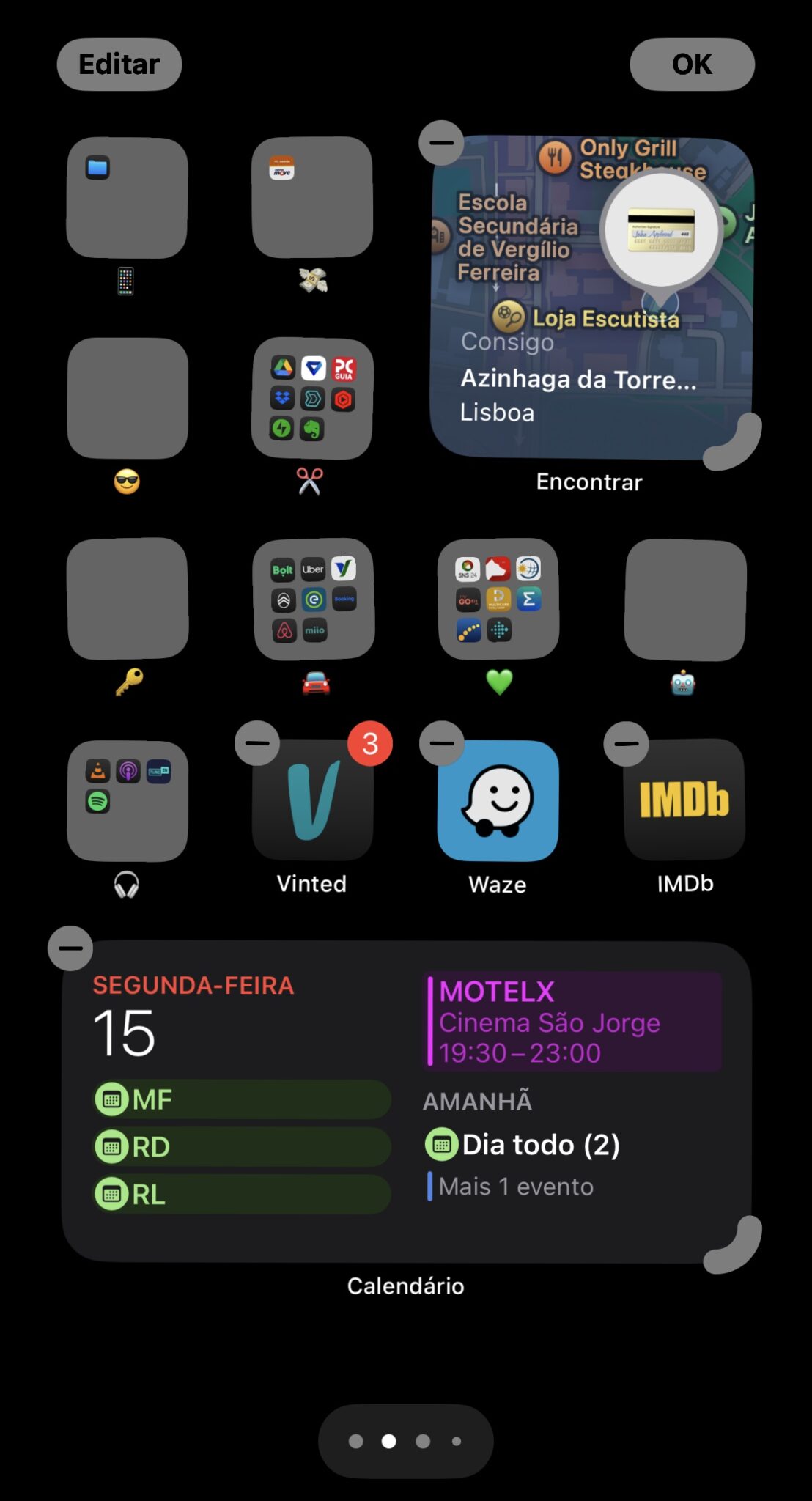The image size is (812, 1501).
Task: Open the phone emoji folder with Files
Action: click(x=127, y=197)
